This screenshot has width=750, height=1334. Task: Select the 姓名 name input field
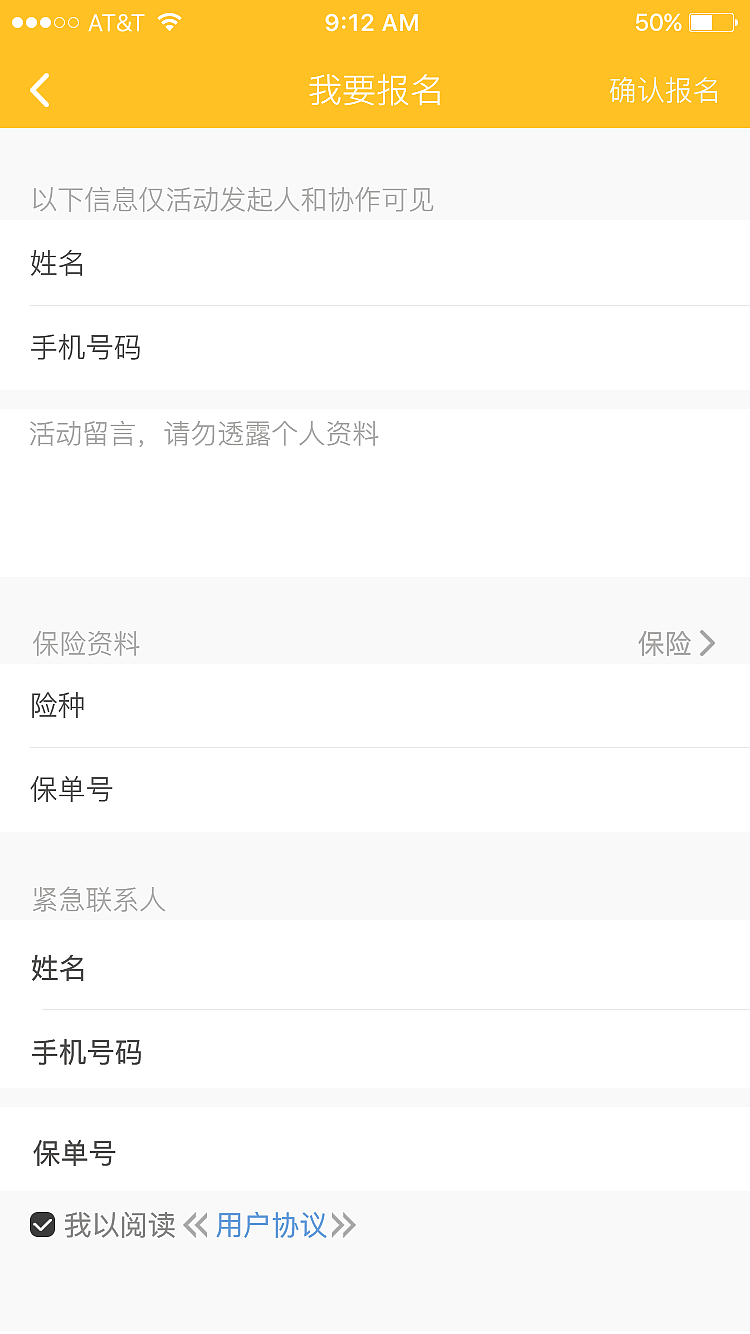pyautogui.click(x=375, y=264)
